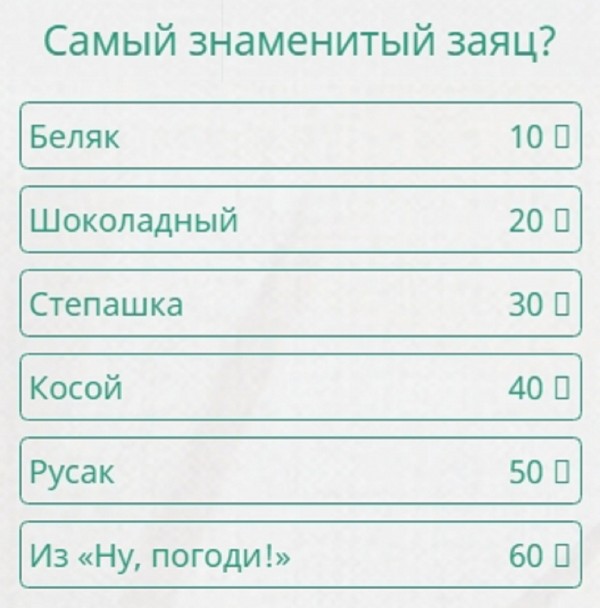Select the answer Беляк
Screen dimensions: 600x608
(300, 136)
